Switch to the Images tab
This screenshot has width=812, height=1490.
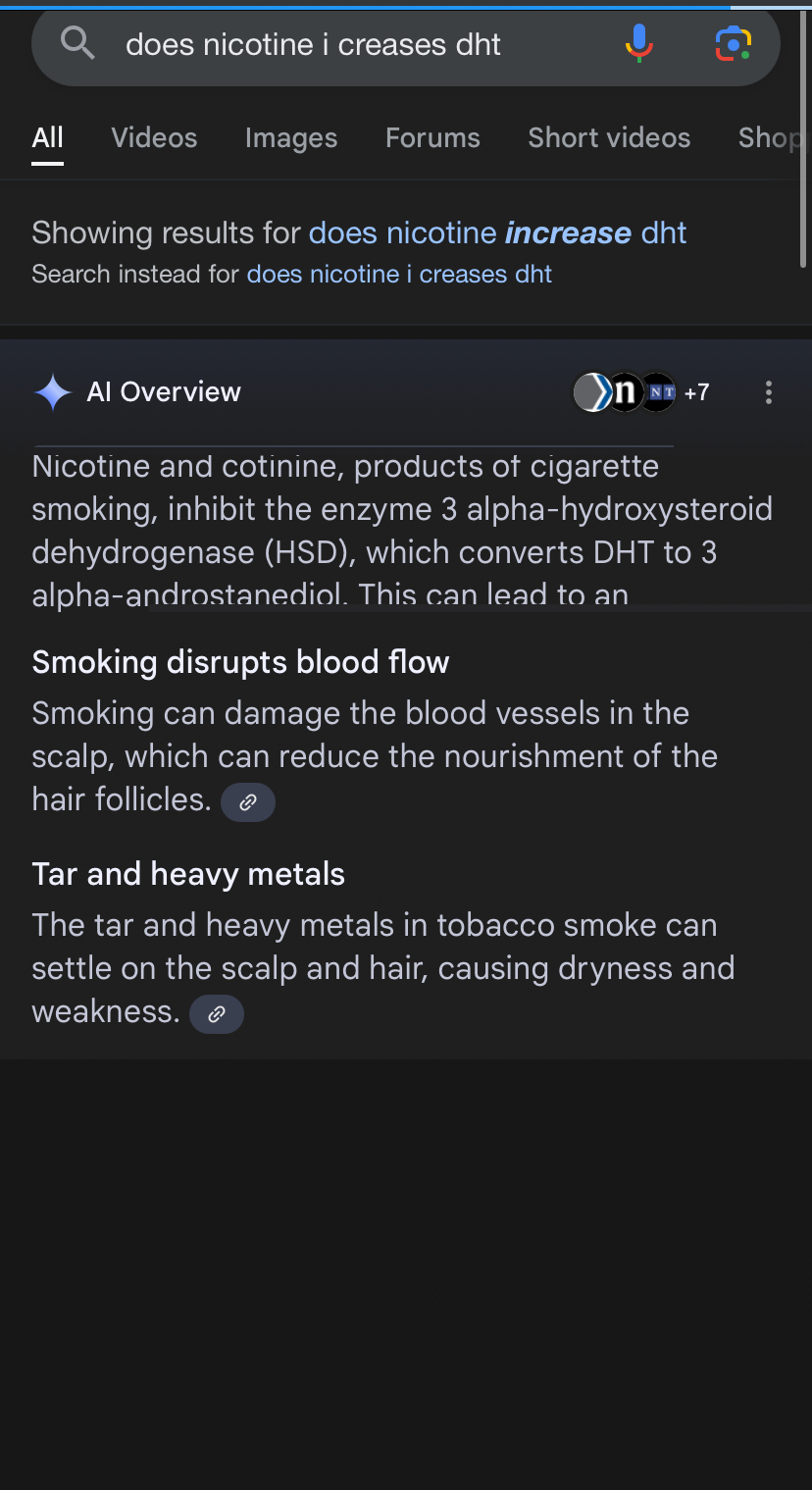click(291, 138)
